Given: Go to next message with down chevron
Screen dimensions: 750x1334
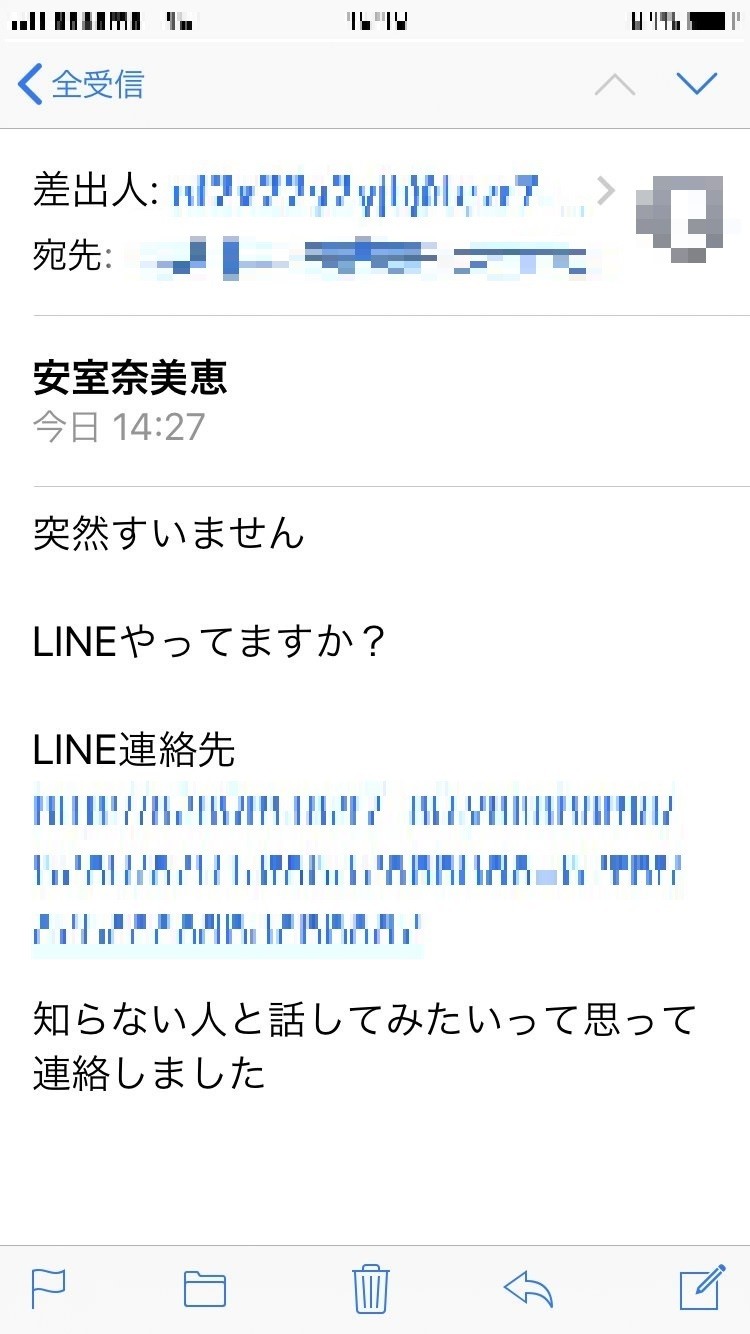Looking at the screenshot, I should tap(698, 84).
